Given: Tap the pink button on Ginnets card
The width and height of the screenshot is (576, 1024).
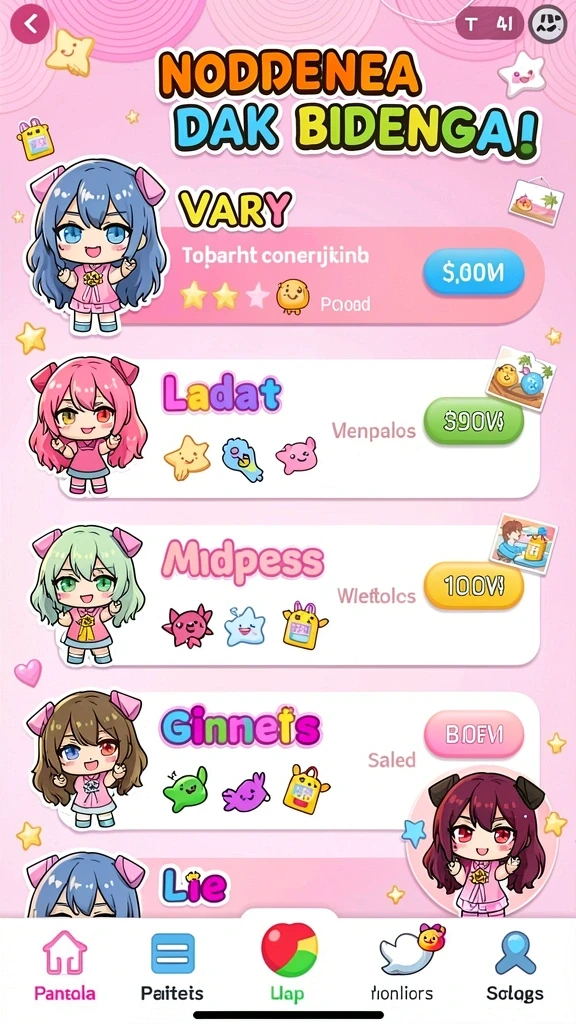Looking at the screenshot, I should coord(473,734).
